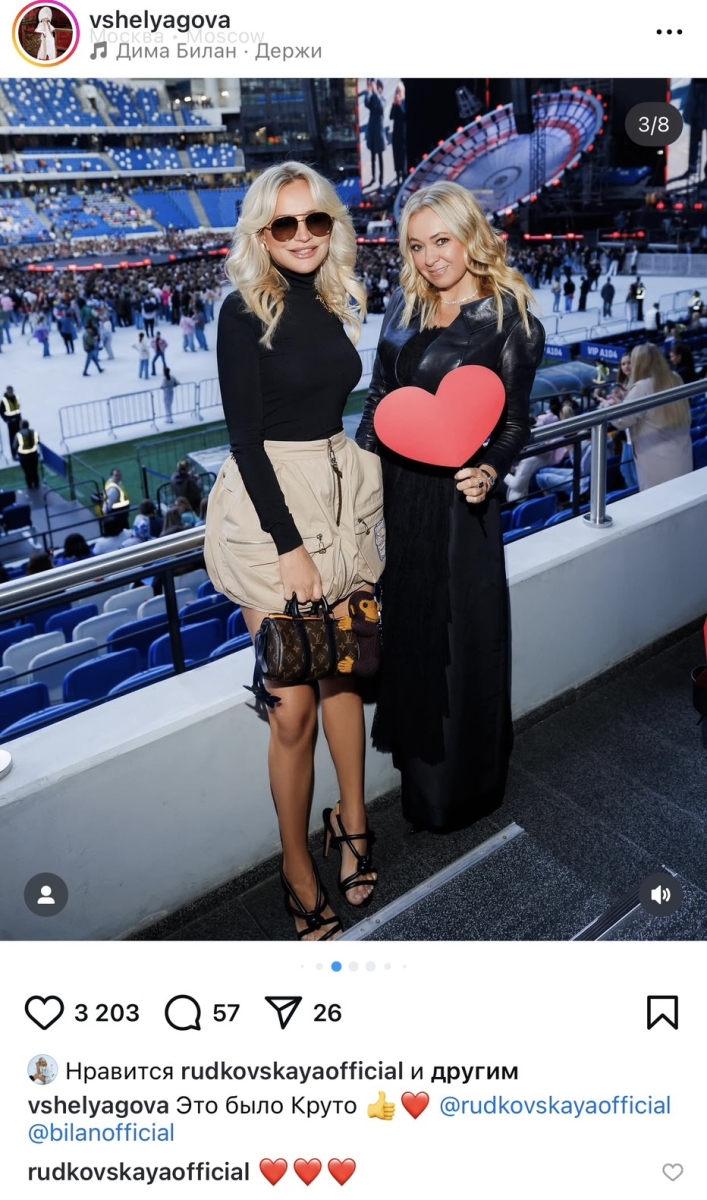
Task: Share this post via paper plane
Action: point(284,1012)
